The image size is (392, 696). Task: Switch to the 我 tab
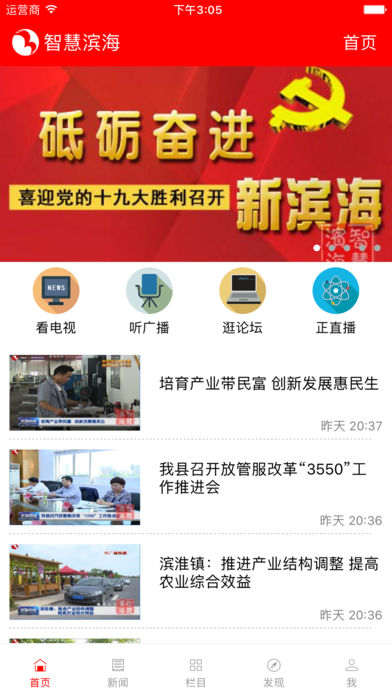pyautogui.click(x=352, y=672)
